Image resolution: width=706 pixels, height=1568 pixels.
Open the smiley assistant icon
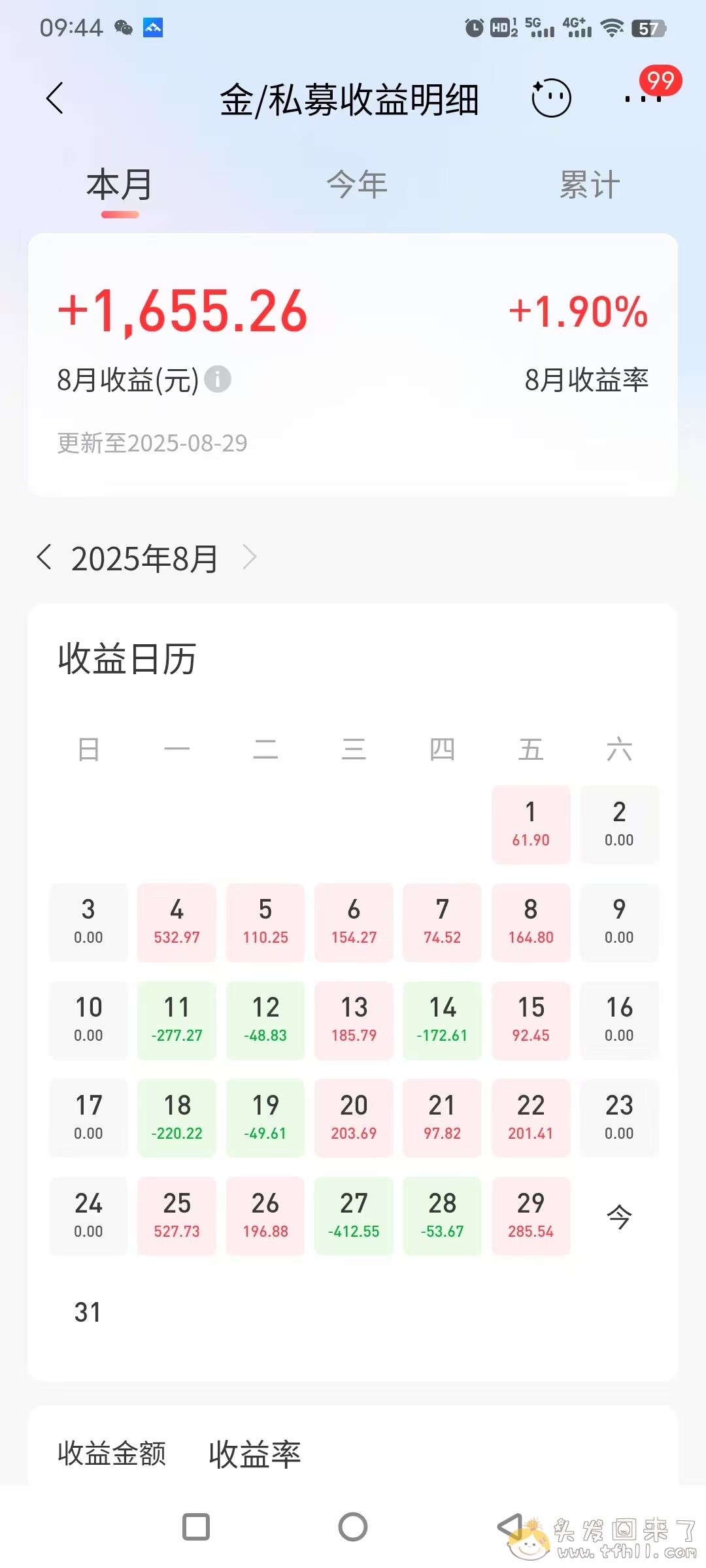coord(551,99)
